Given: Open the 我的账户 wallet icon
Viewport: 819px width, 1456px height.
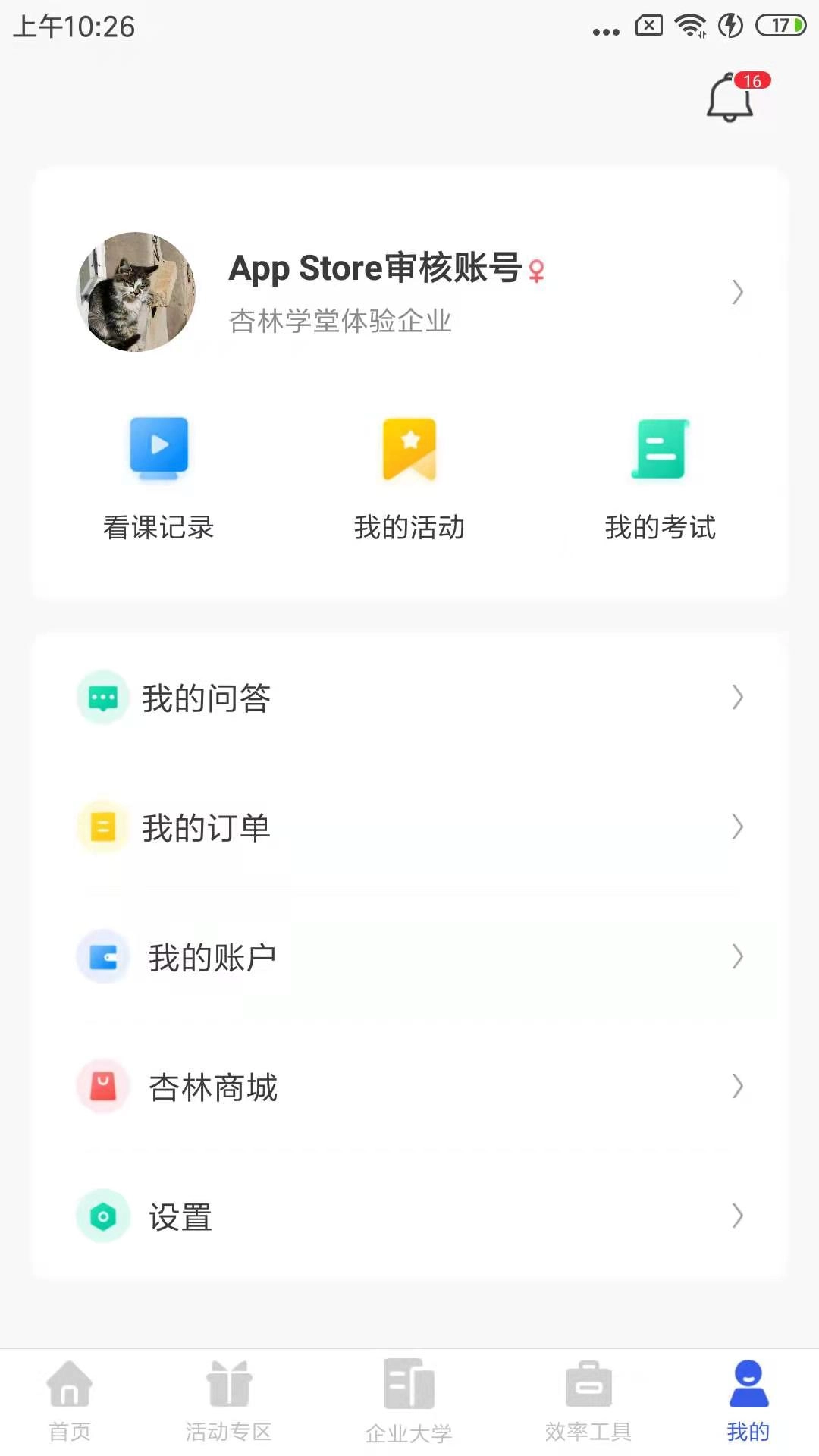Looking at the screenshot, I should (x=103, y=956).
